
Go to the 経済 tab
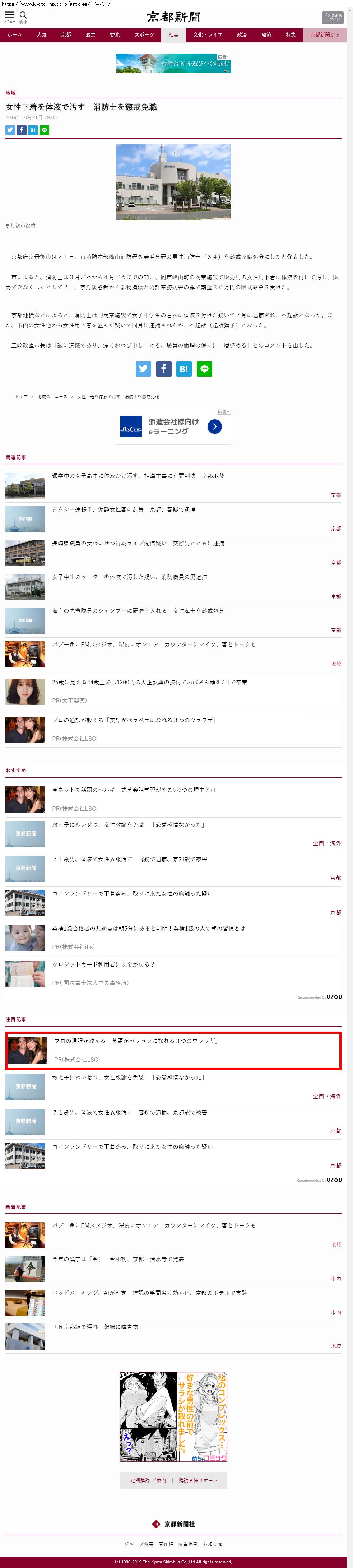(x=266, y=35)
